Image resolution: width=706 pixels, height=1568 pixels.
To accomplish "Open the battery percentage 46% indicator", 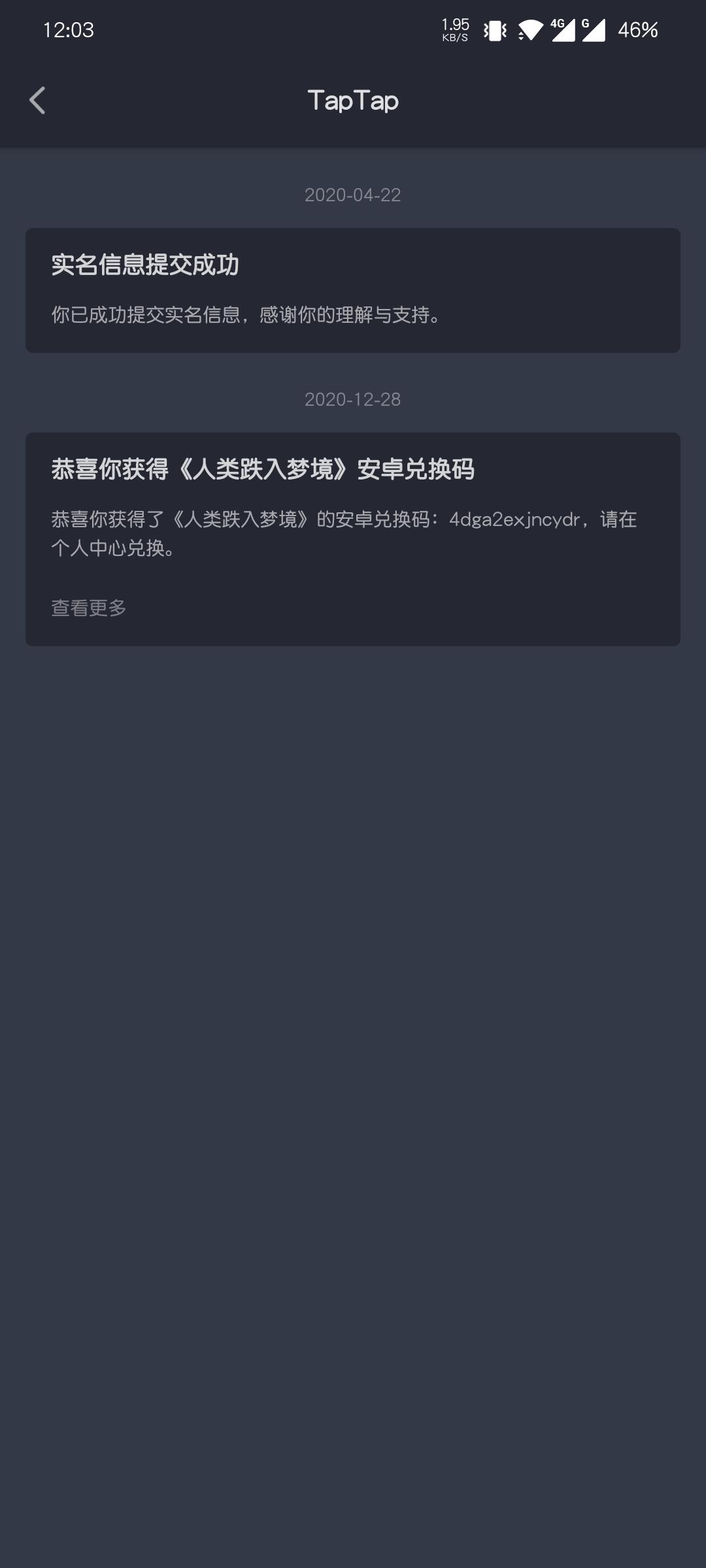I will [x=637, y=30].
